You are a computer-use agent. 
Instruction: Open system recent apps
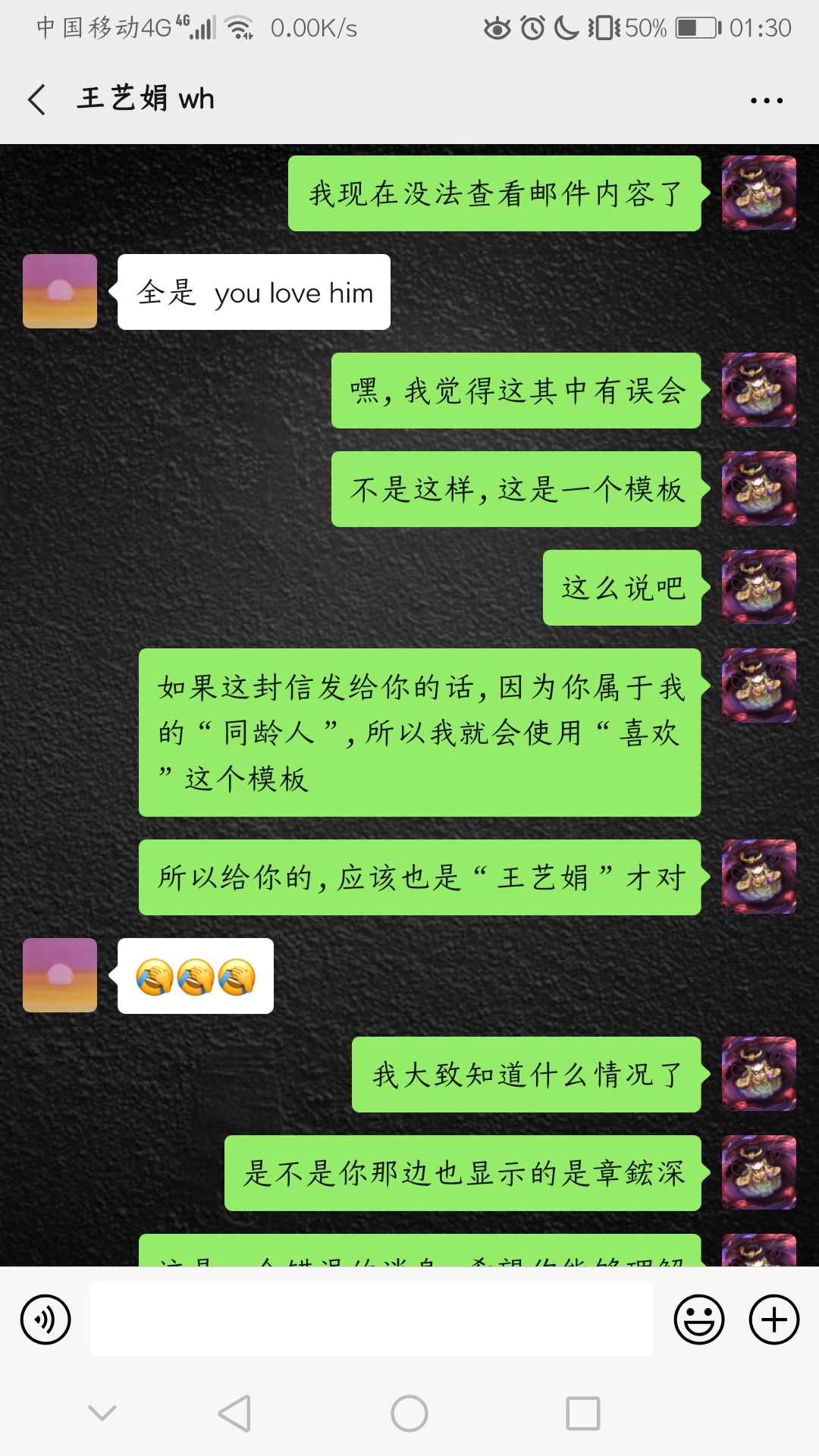[583, 1414]
